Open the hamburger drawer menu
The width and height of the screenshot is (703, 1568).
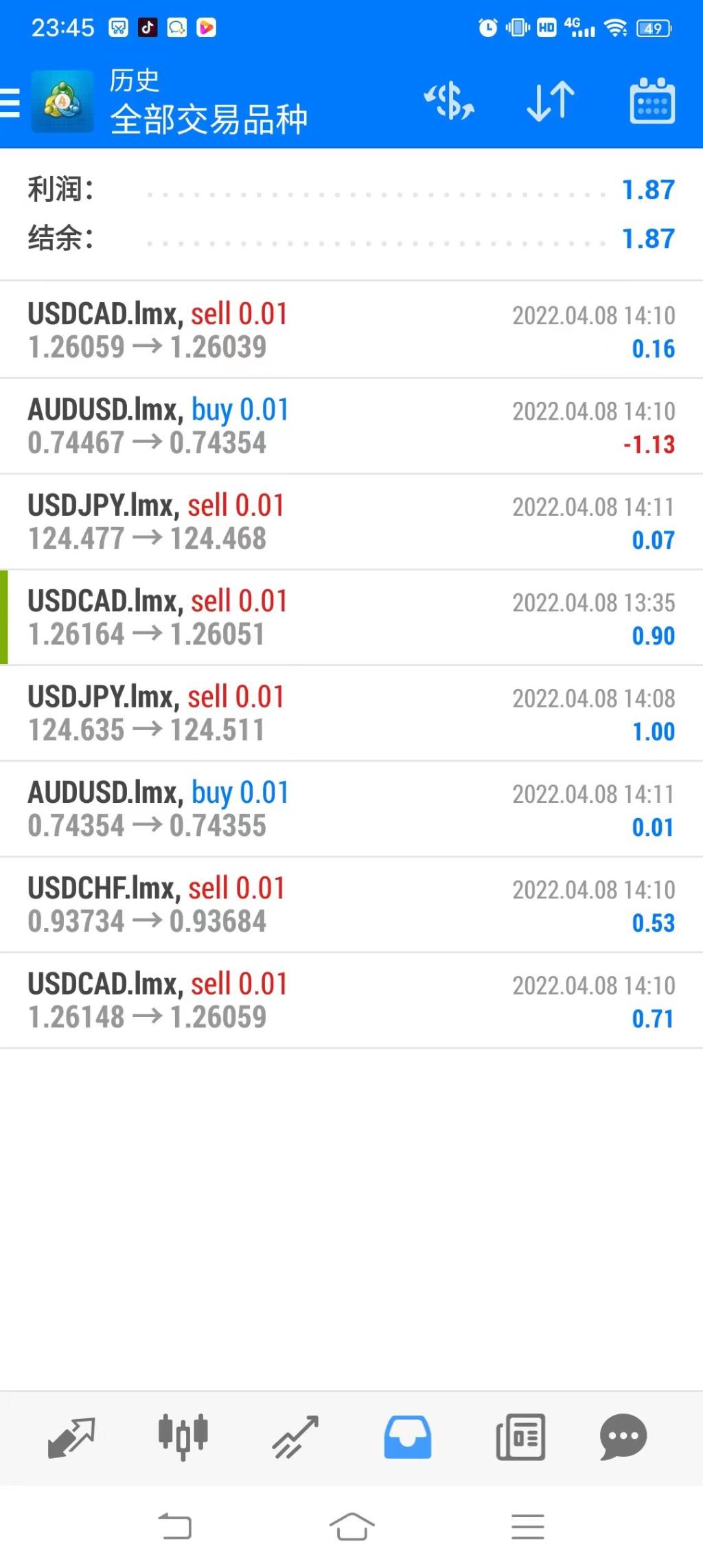(x=11, y=103)
